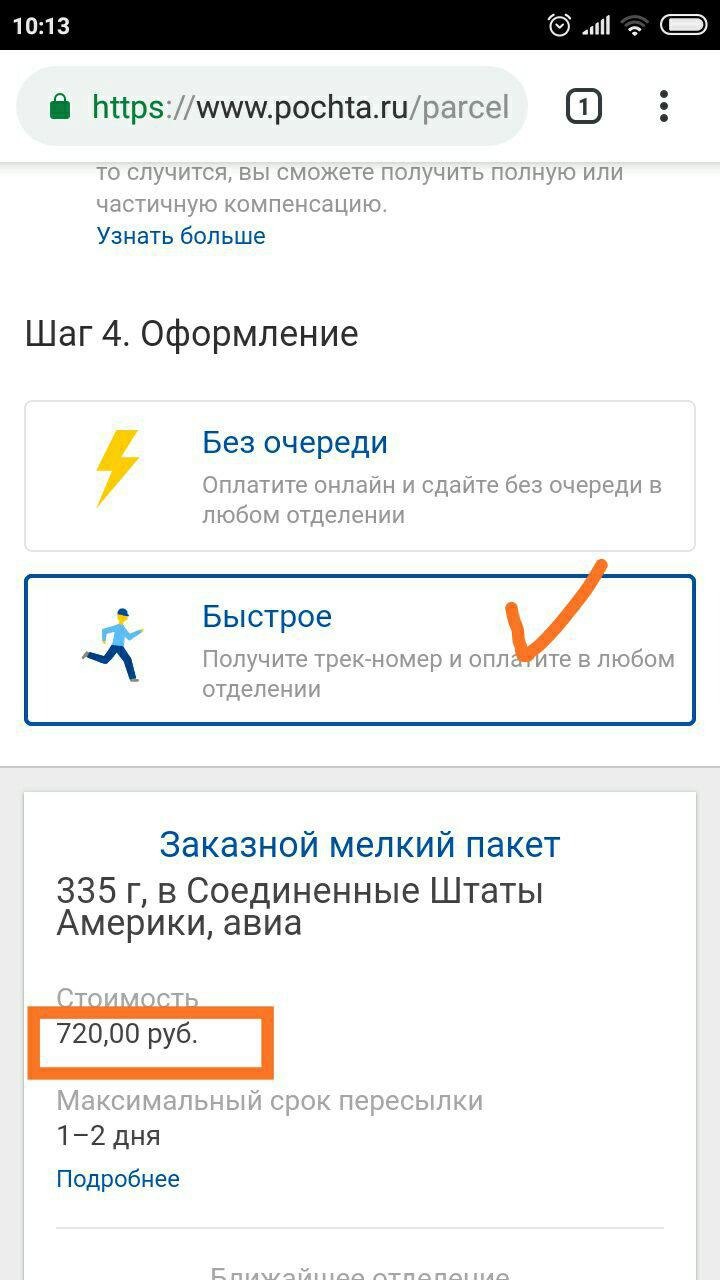This screenshot has width=720, height=1280.
Task: Open the browser tab switcher
Action: coord(584,106)
